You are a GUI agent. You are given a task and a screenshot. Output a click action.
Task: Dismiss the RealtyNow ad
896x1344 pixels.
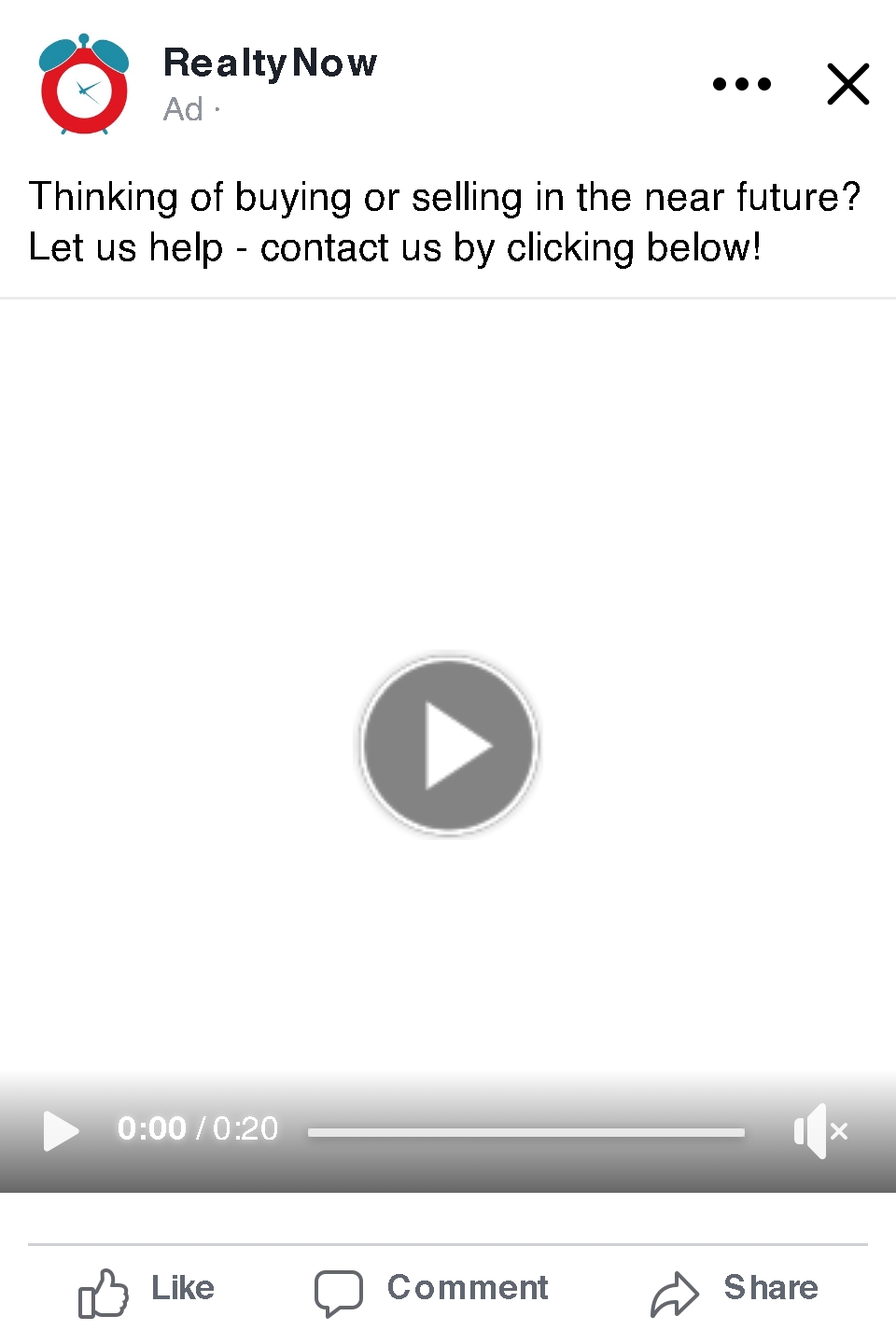(847, 84)
